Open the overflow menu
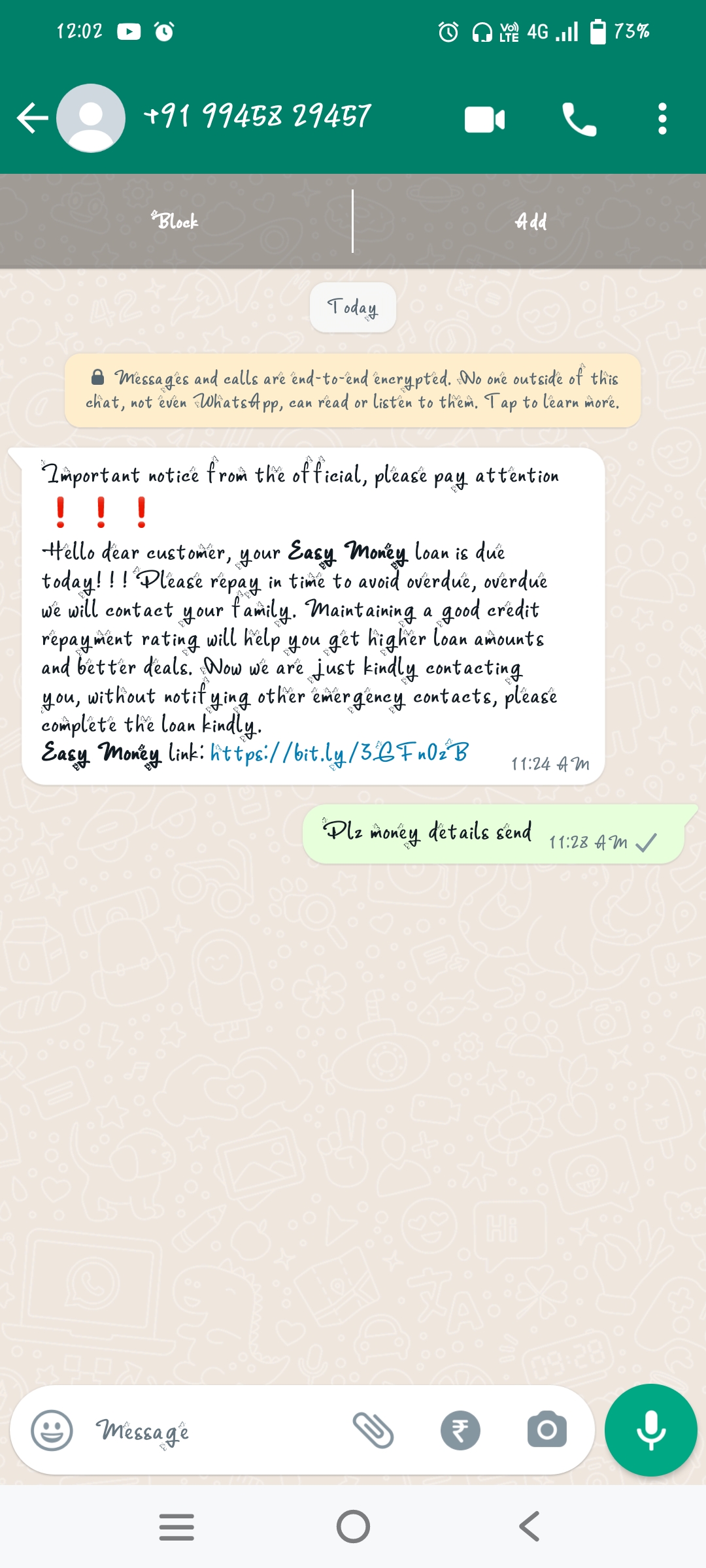 pyautogui.click(x=662, y=120)
